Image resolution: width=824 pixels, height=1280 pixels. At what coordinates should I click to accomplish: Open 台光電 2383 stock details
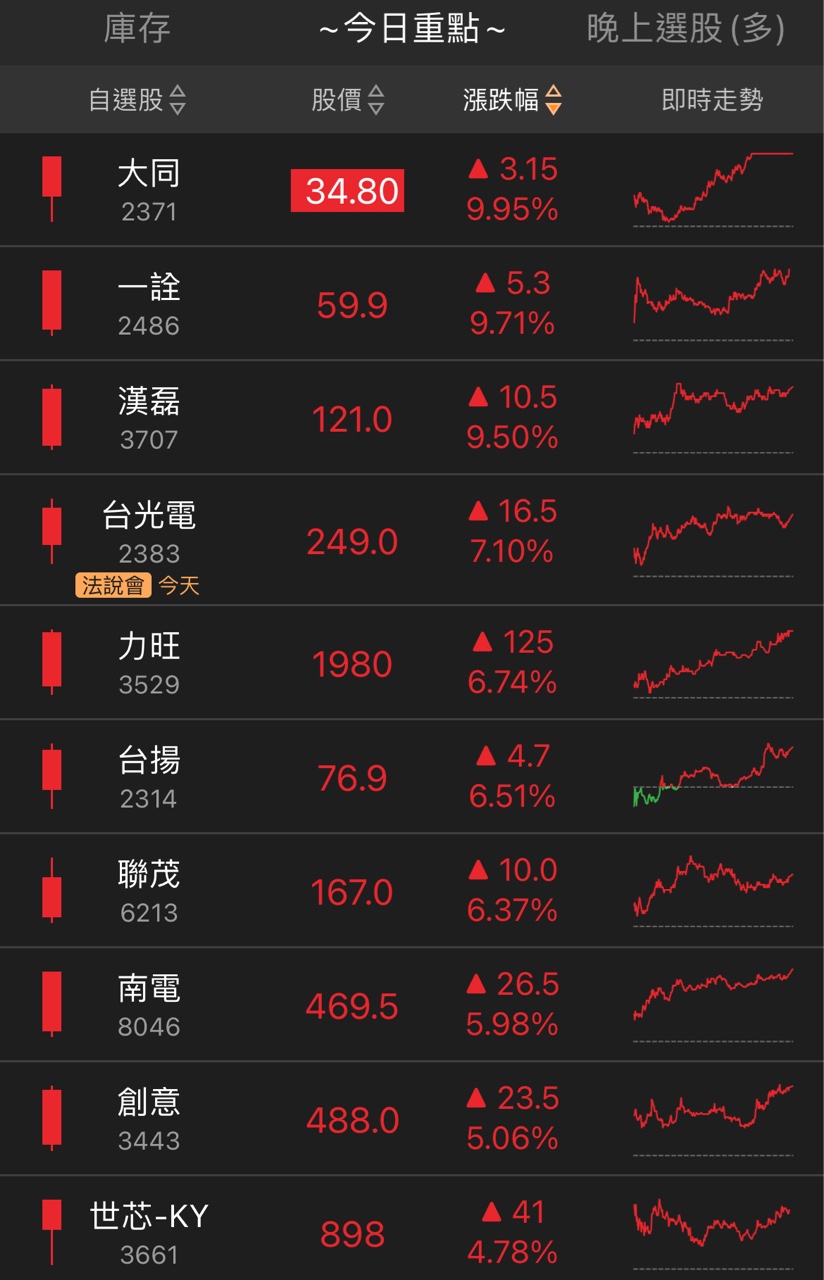click(x=148, y=532)
